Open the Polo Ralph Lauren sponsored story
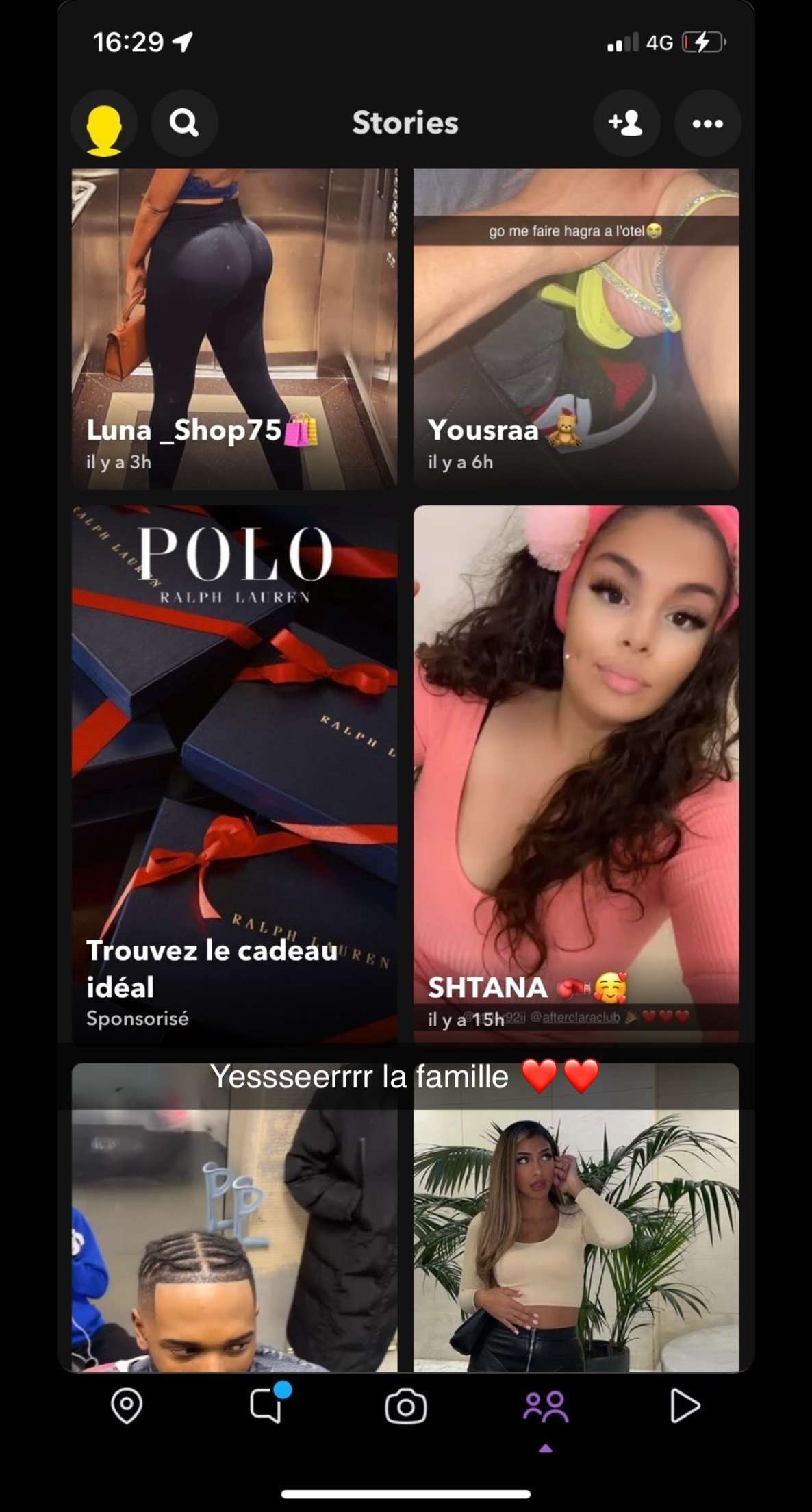The width and height of the screenshot is (812, 1512). (234, 774)
